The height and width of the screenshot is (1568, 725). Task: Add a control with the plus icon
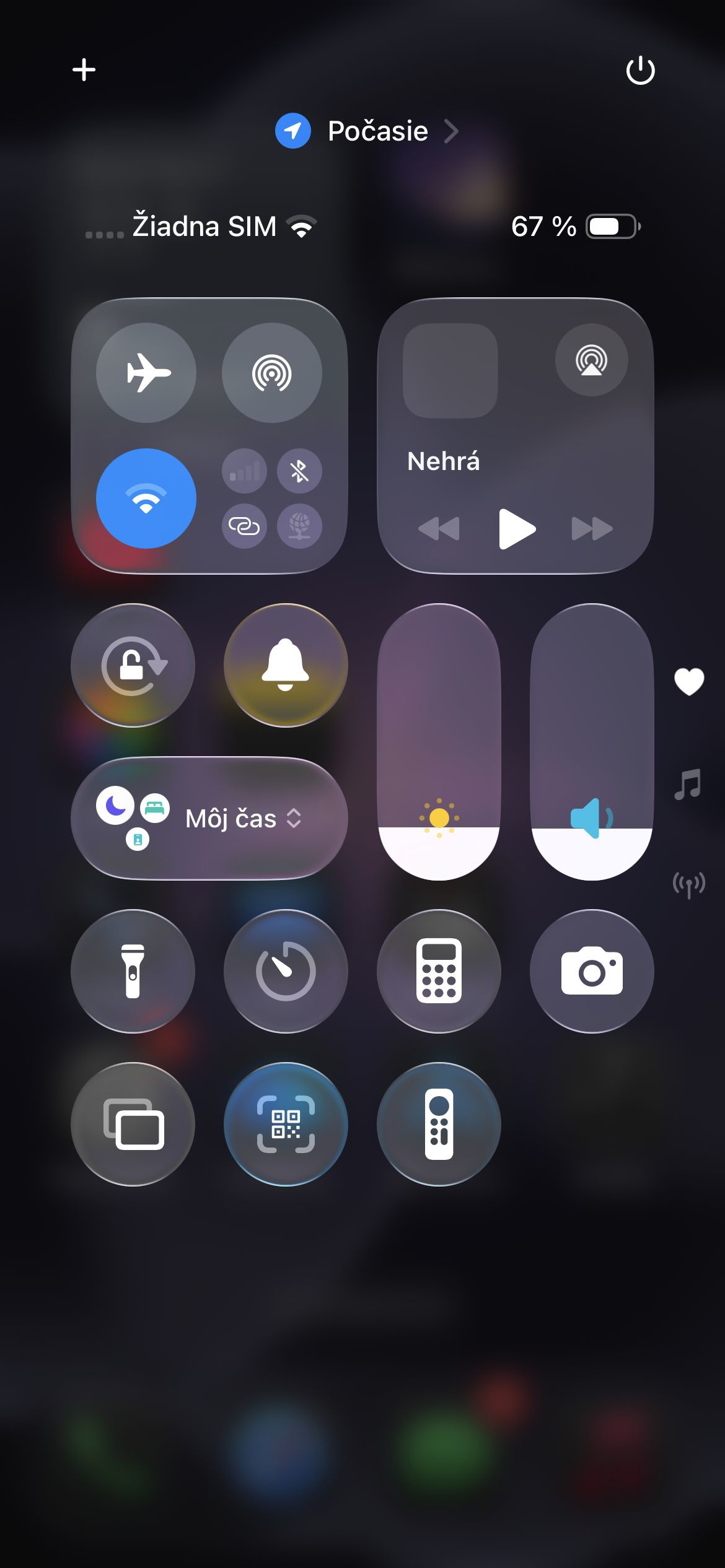coord(84,69)
